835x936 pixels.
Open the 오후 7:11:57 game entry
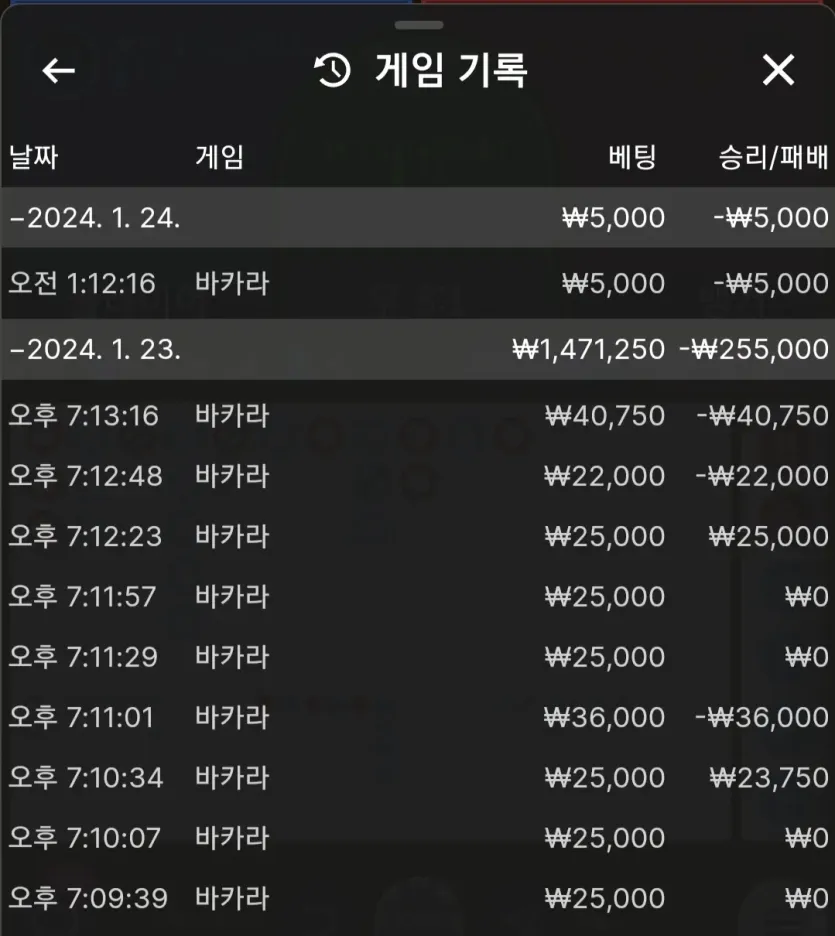(418, 596)
